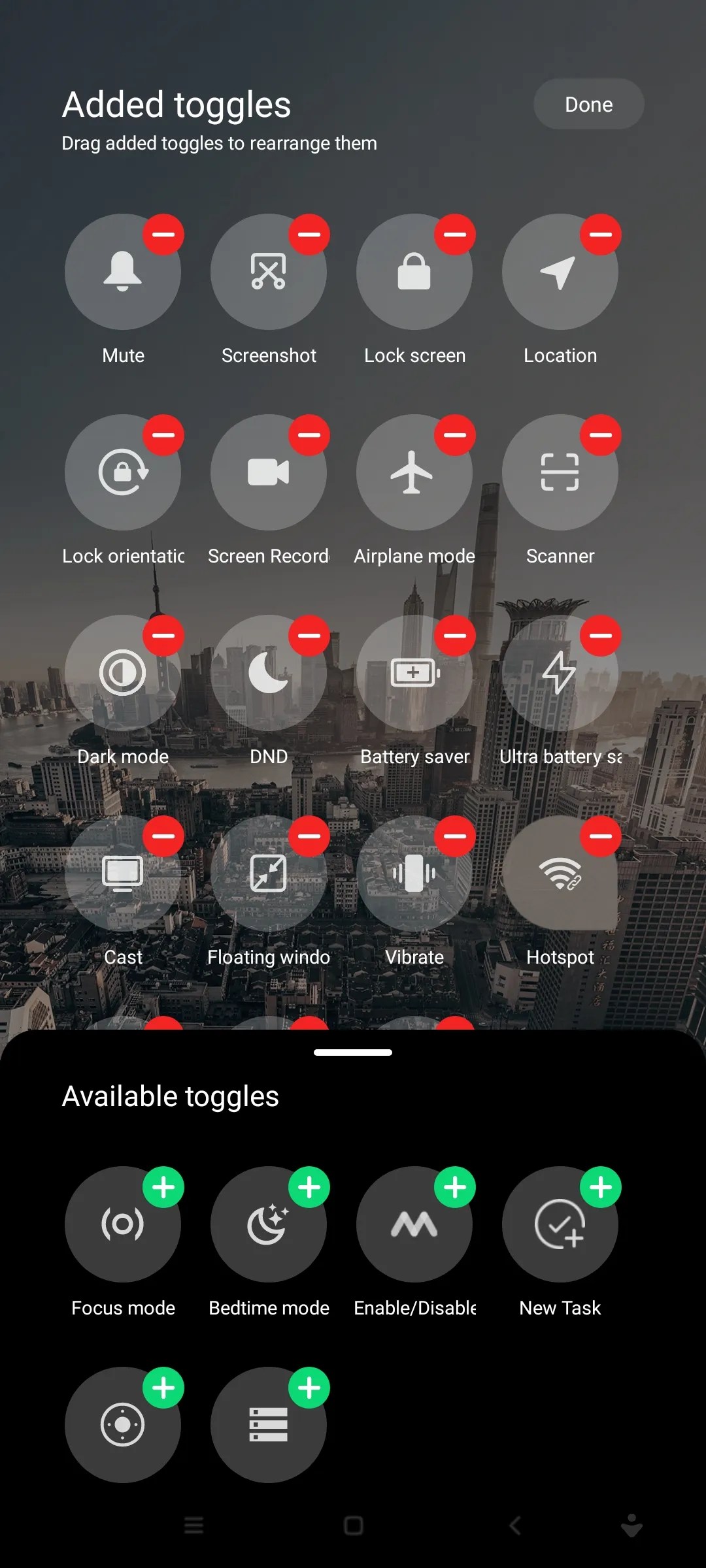Remove the Screenshot toggle
Viewport: 706px width, 1568px height.
pos(309,235)
